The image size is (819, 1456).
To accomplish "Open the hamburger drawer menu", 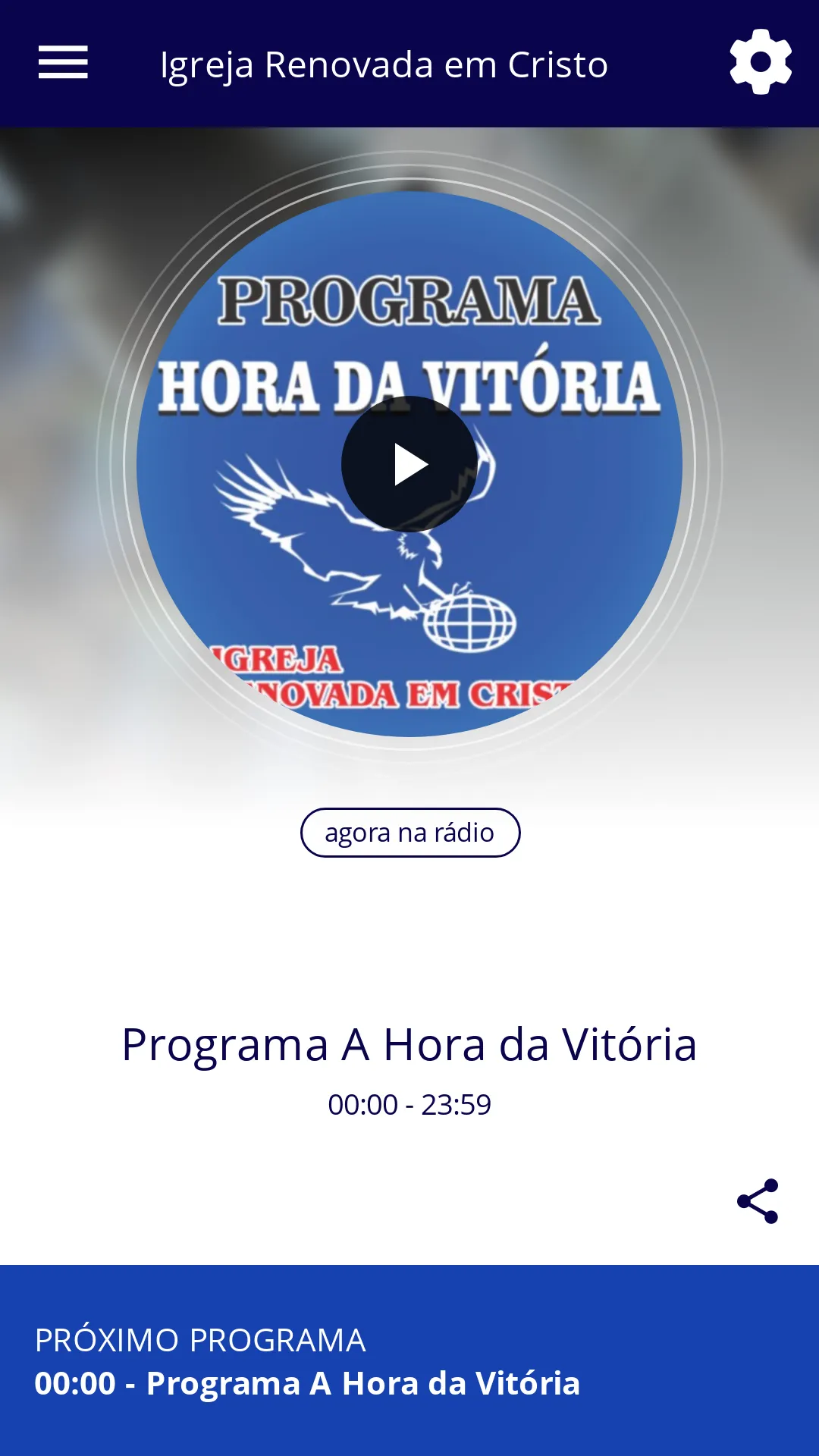I will [63, 62].
